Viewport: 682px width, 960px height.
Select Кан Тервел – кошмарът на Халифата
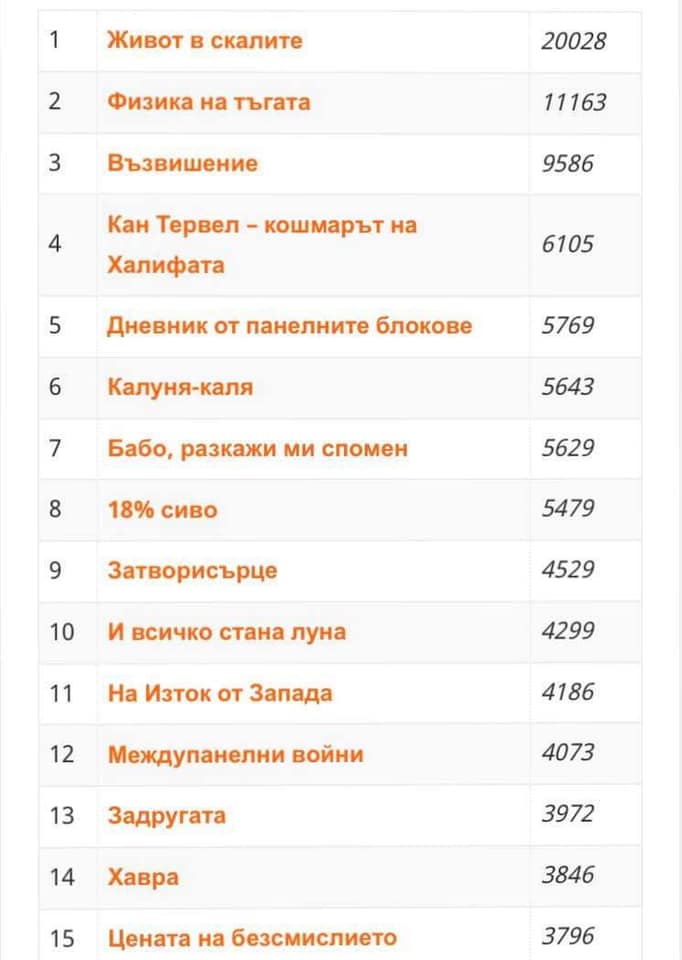point(262,226)
